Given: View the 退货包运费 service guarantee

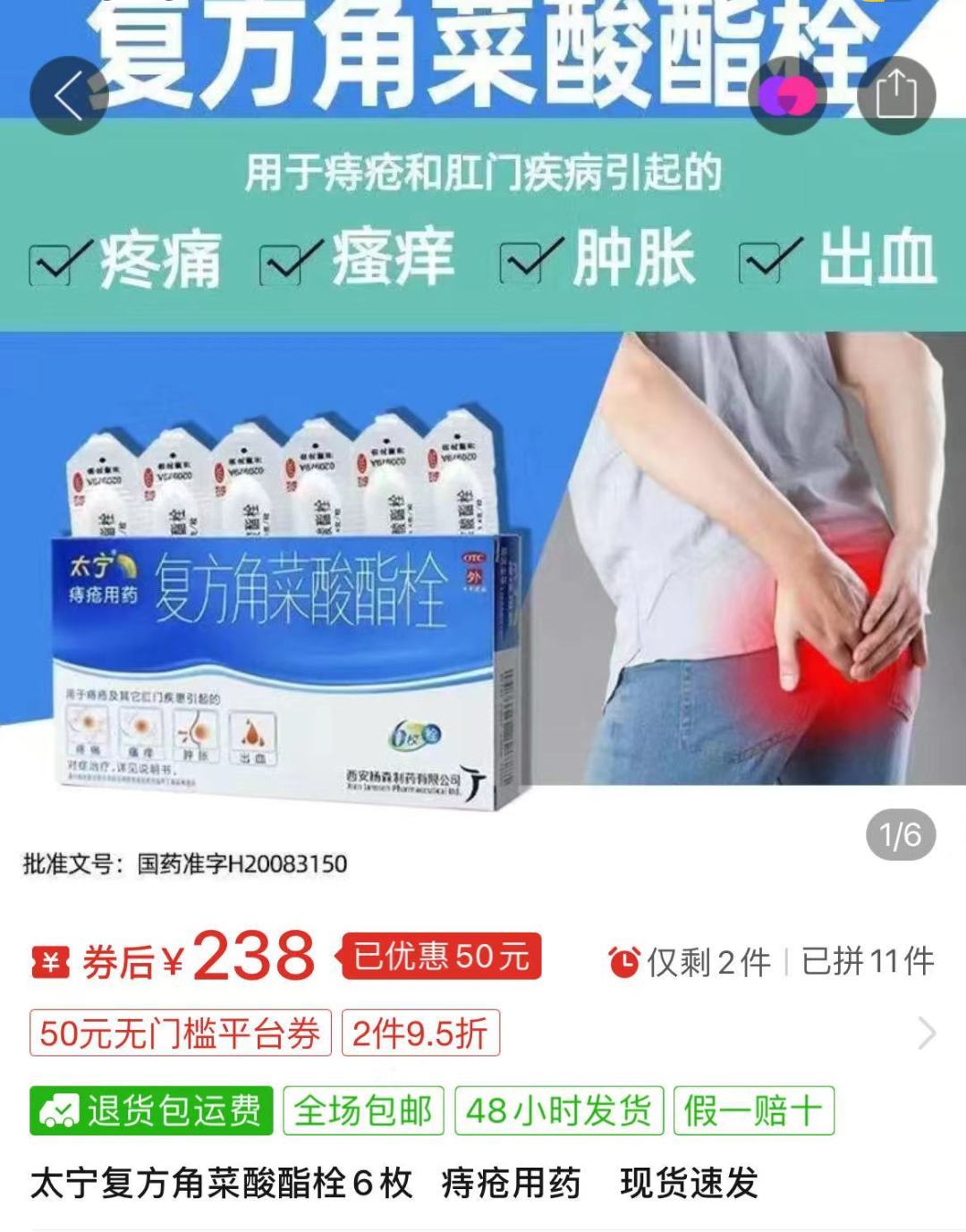Looking at the screenshot, I should point(151,1110).
